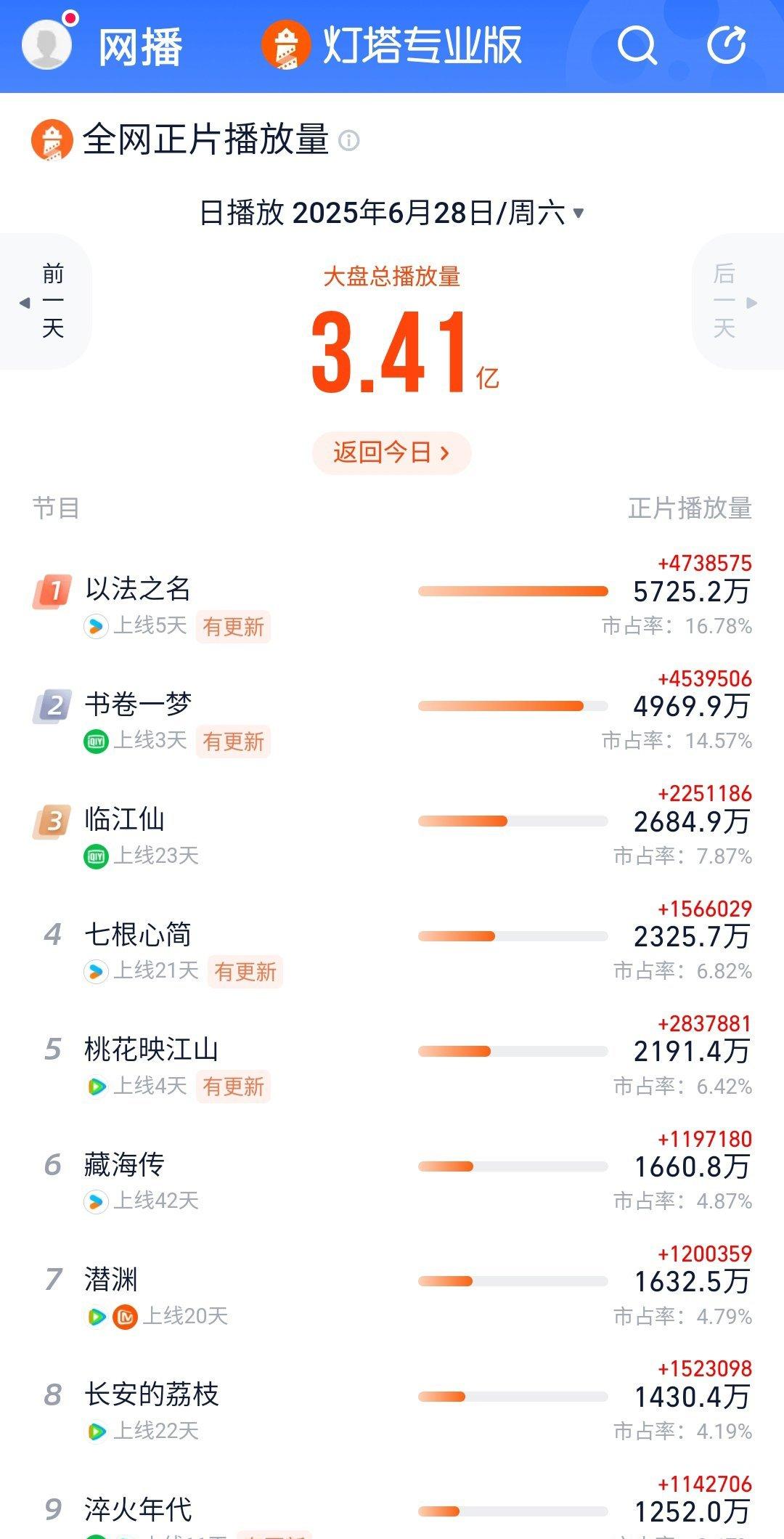
Task: Open the profile avatar
Action: [x=46, y=44]
